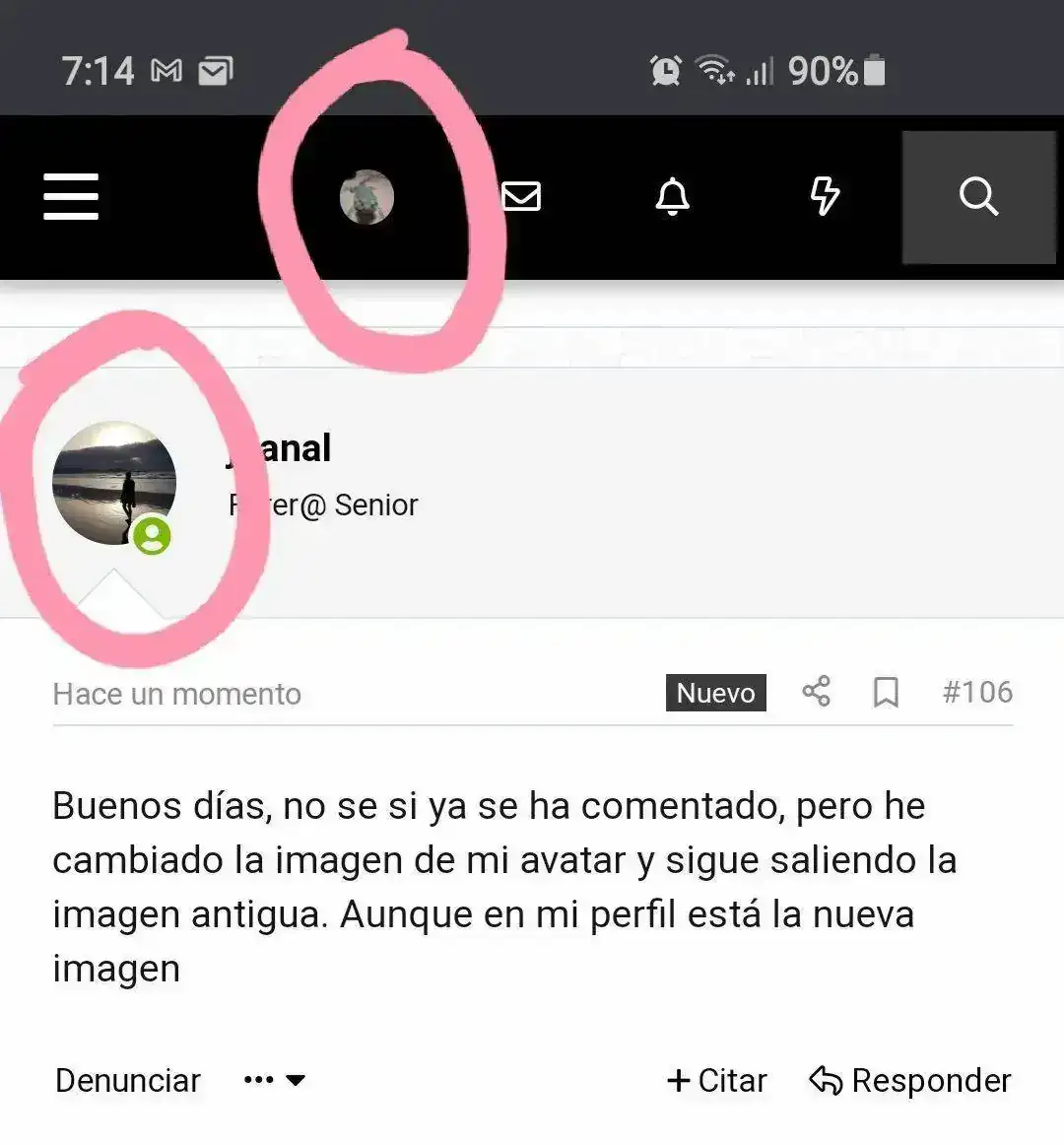Report the post with Denunciar

click(x=128, y=1080)
